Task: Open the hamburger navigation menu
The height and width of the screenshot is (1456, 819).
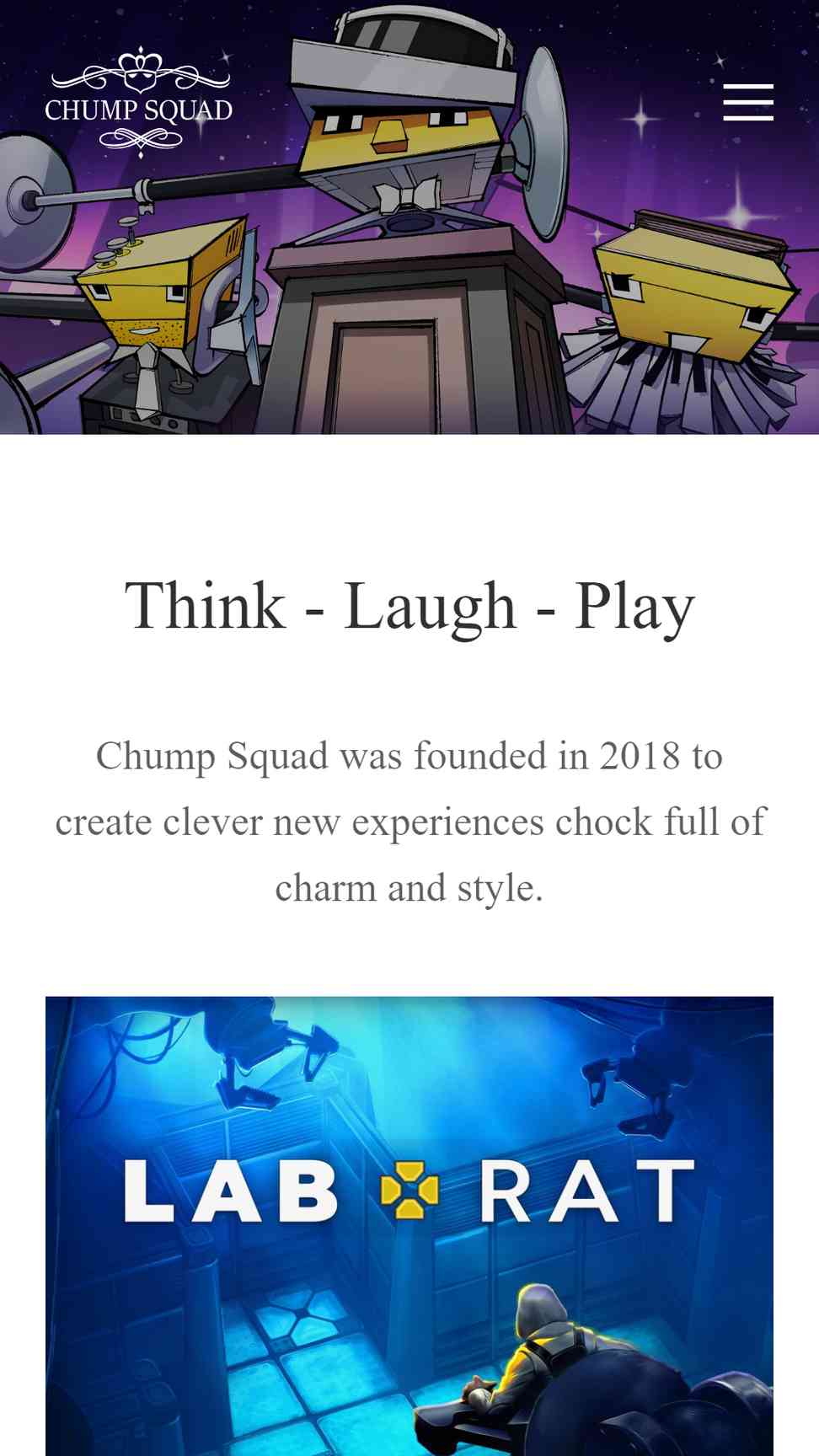Action: [x=748, y=102]
